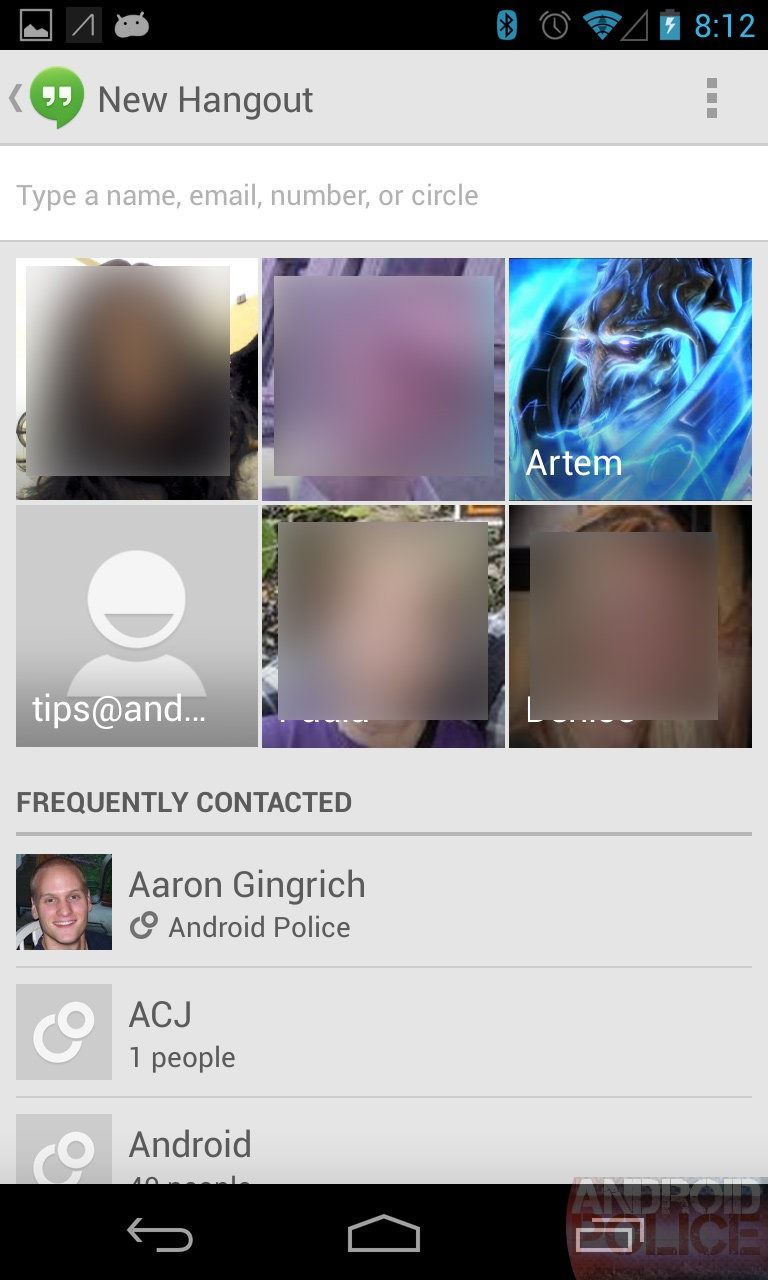The width and height of the screenshot is (768, 1280).
Task: Pick the Android circle
Action: [384, 1150]
